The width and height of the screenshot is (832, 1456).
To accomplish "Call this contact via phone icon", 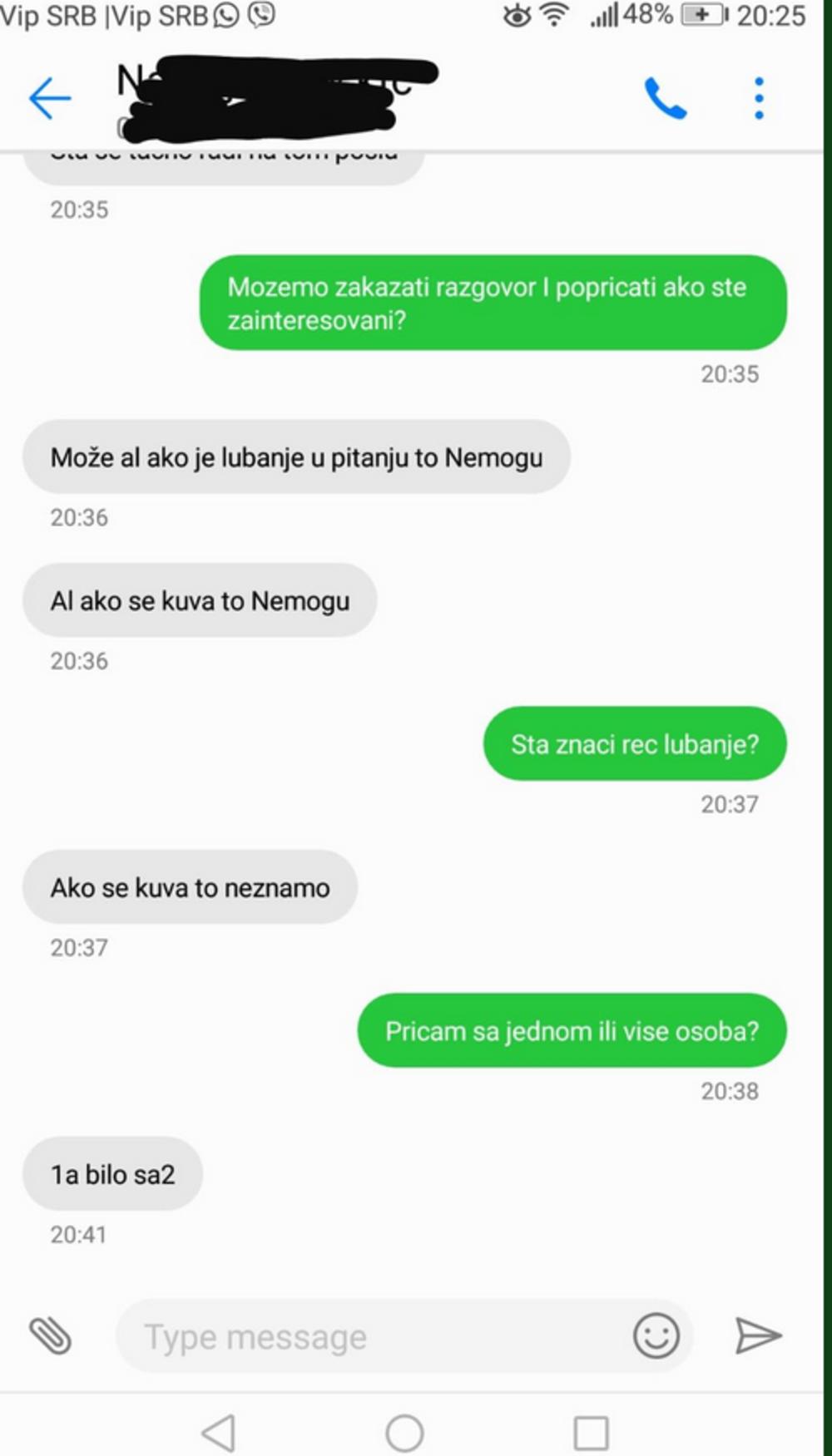I will pyautogui.click(x=666, y=99).
